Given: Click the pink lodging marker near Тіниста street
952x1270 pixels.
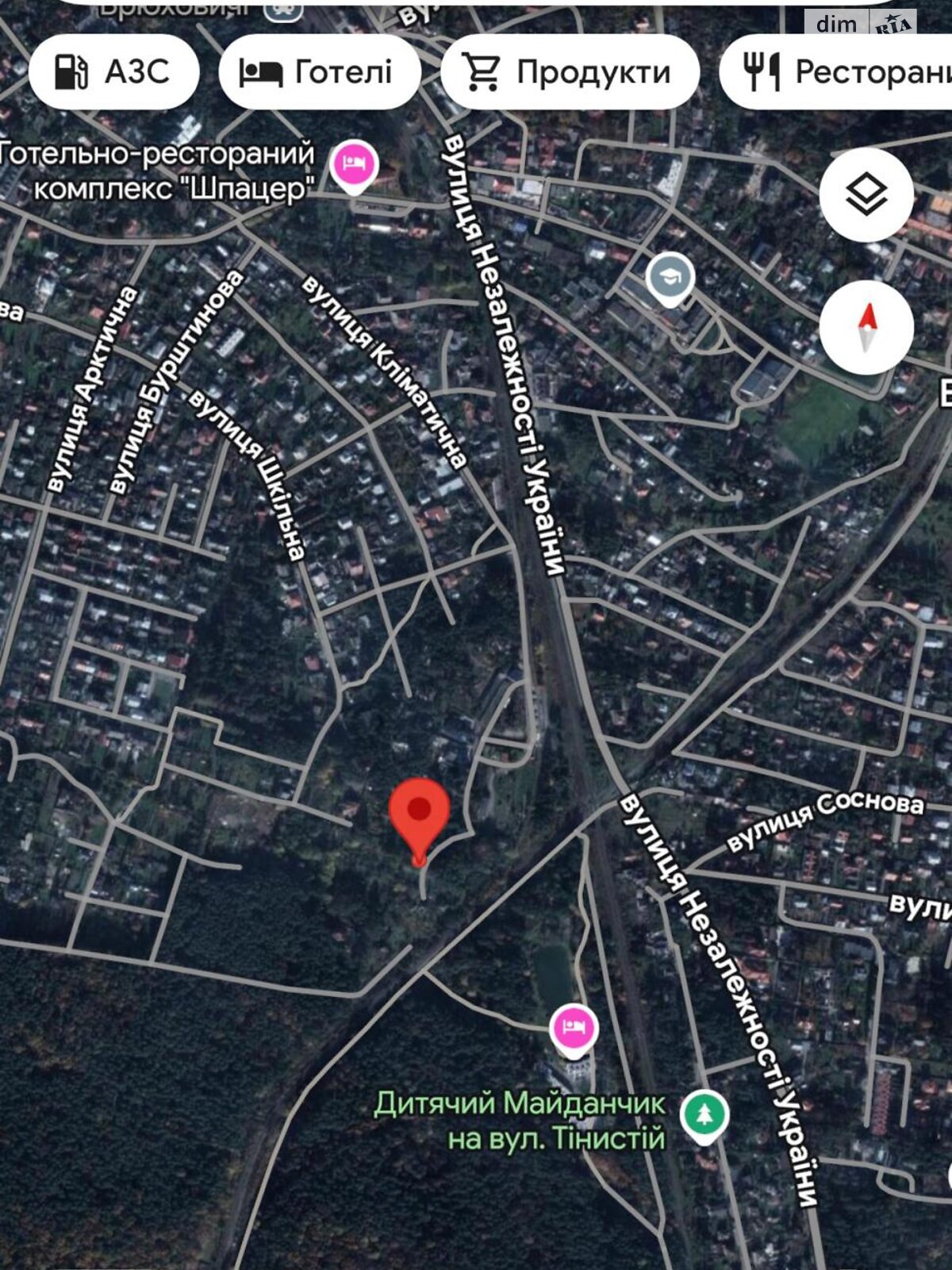Looking at the screenshot, I should [574, 1026].
